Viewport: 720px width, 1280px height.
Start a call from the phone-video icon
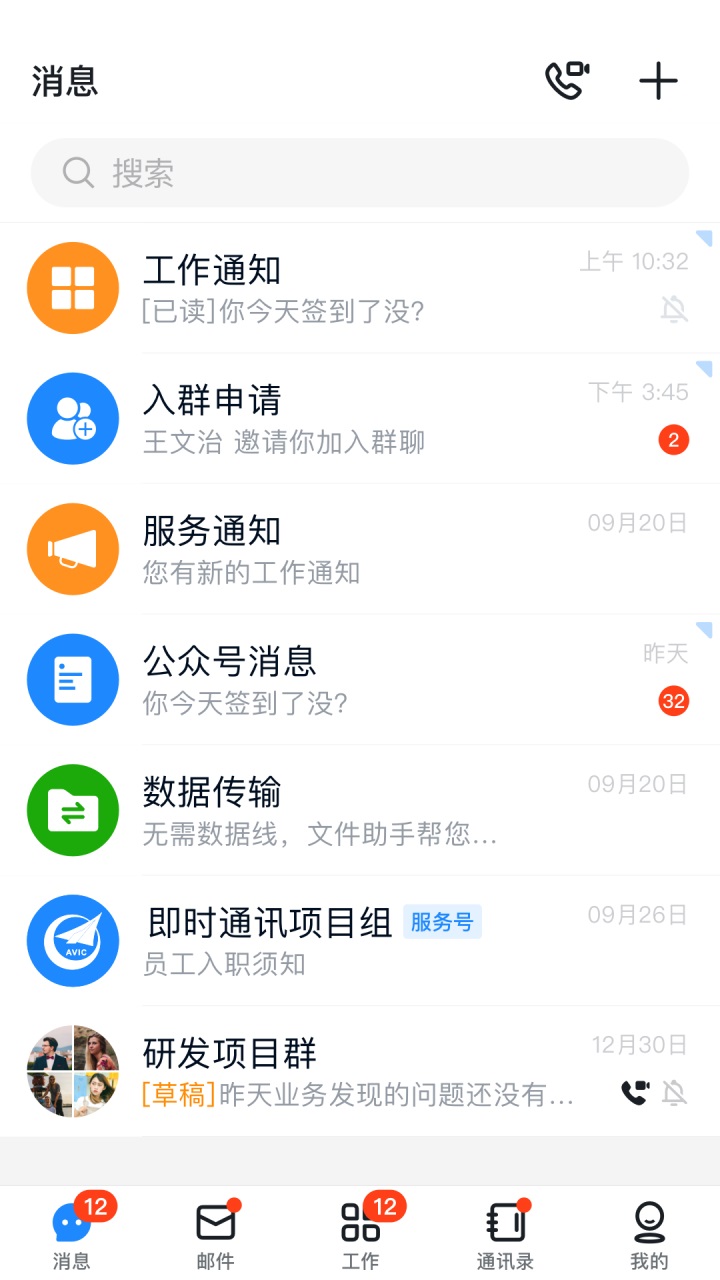567,81
